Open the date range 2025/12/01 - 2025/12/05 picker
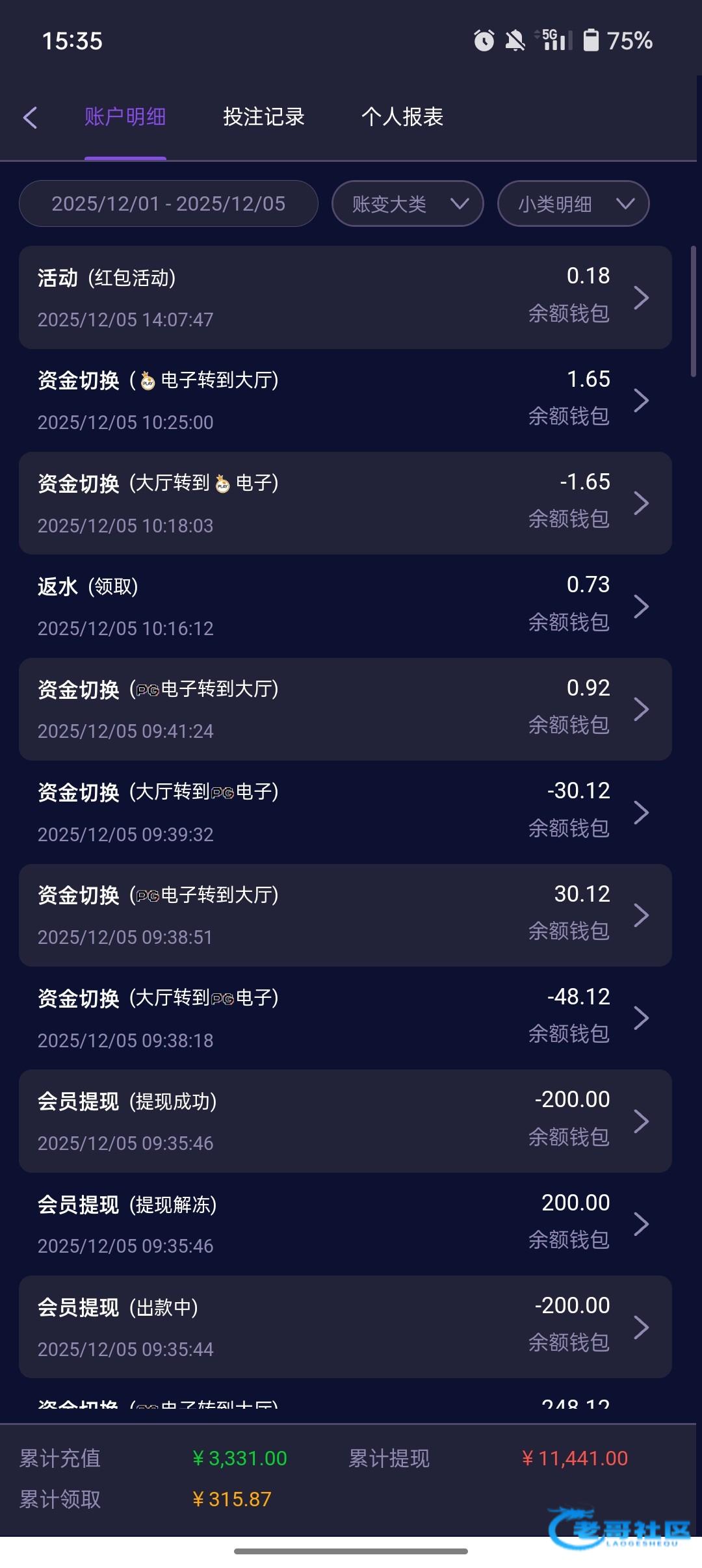 pyautogui.click(x=168, y=203)
